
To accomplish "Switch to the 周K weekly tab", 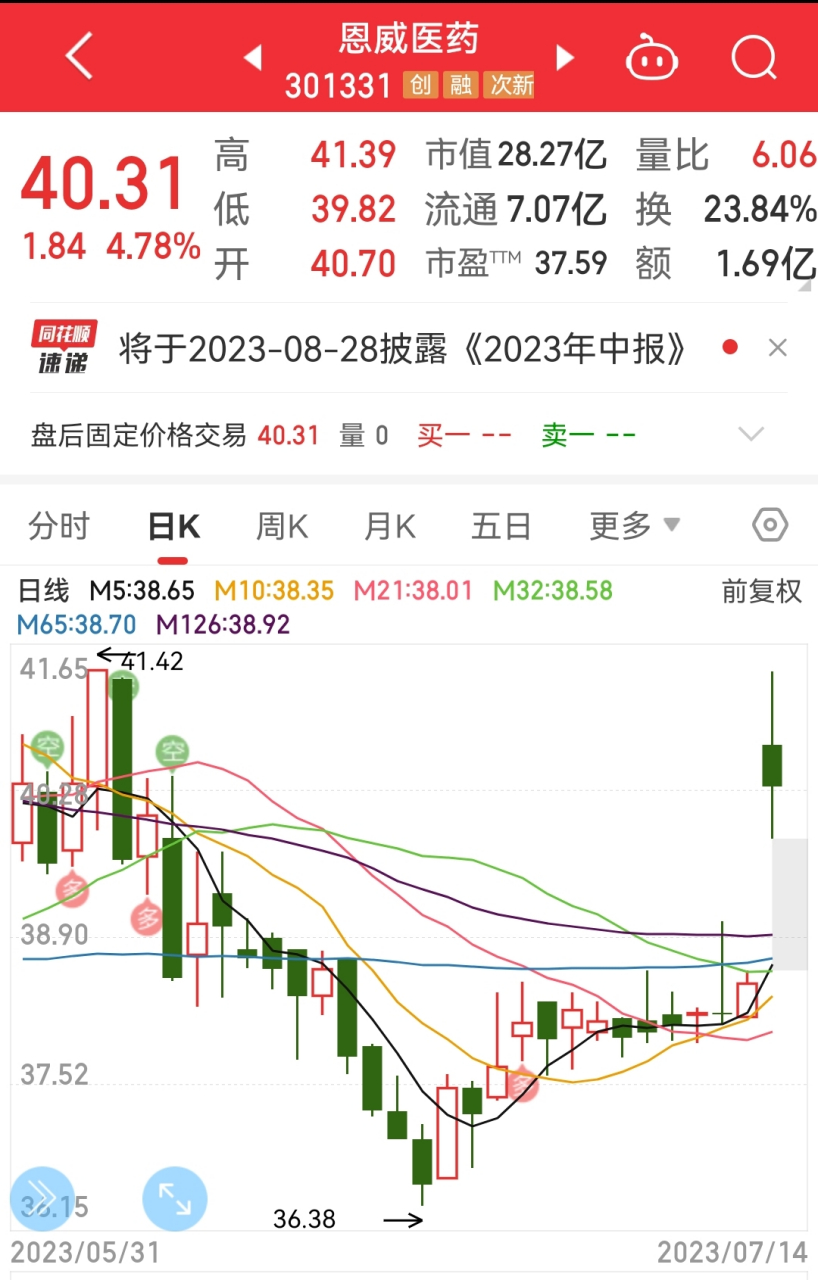I will pyautogui.click(x=280, y=524).
